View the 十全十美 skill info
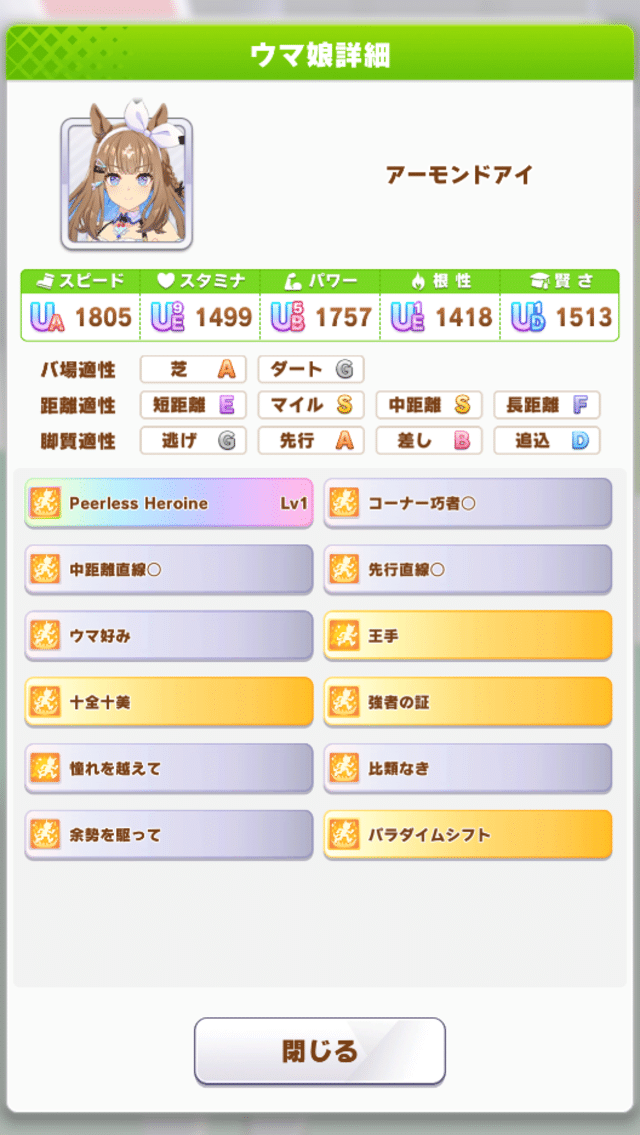640x1135 pixels. click(168, 702)
